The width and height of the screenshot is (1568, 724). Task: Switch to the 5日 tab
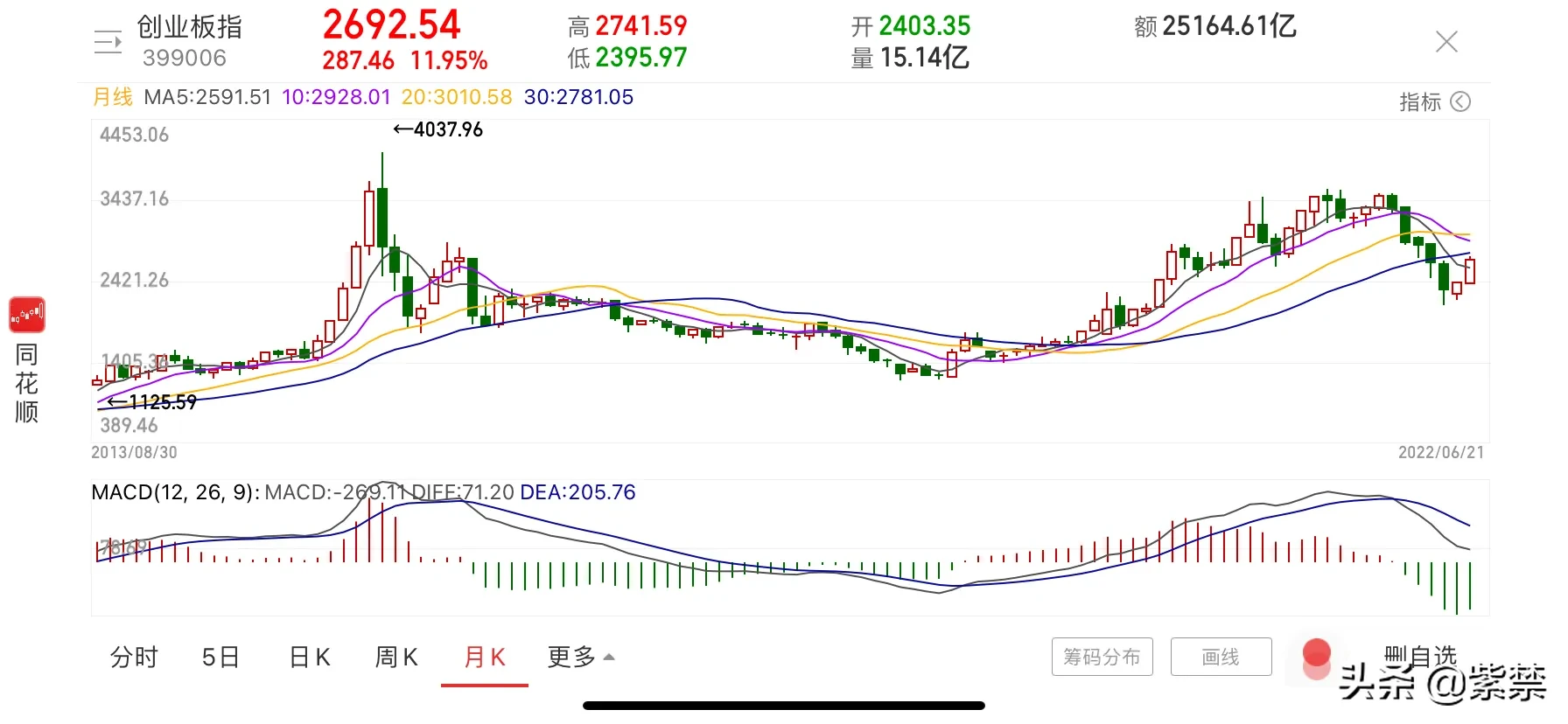pos(220,657)
